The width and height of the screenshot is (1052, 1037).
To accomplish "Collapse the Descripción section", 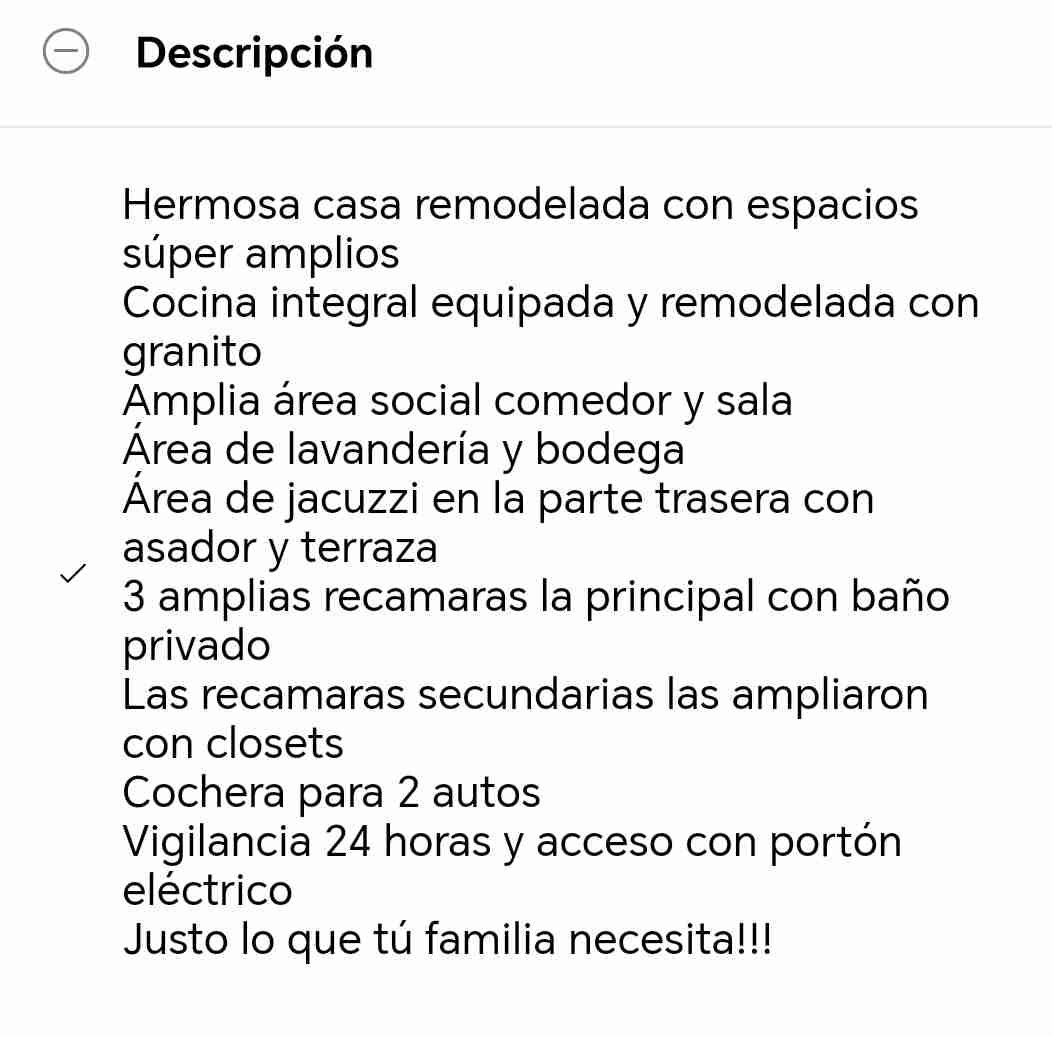I will coord(66,52).
